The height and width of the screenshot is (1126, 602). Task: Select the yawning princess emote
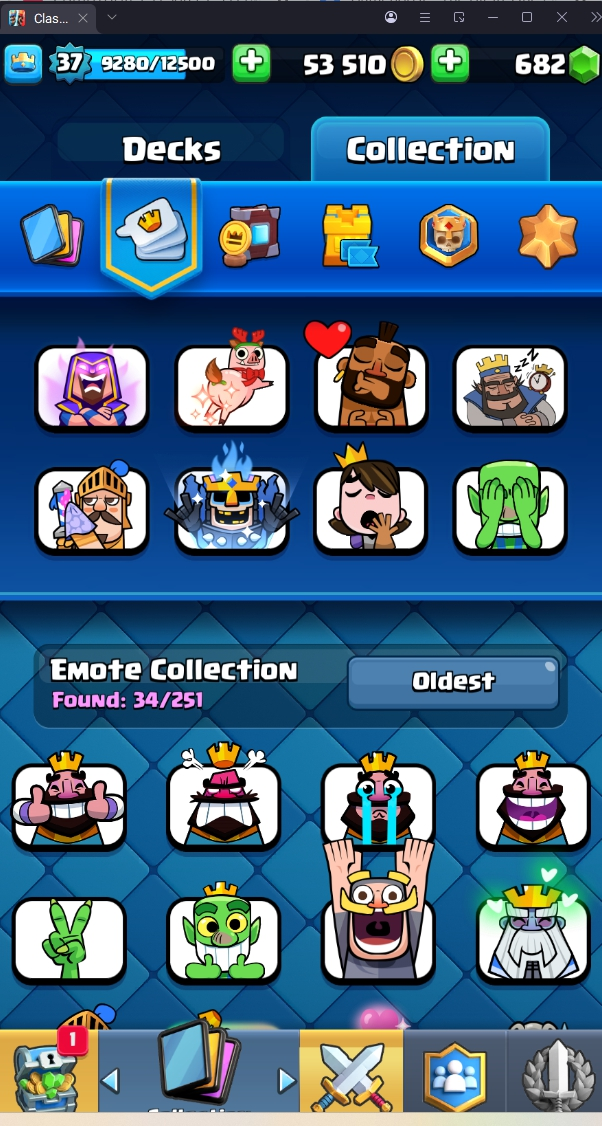(x=370, y=508)
